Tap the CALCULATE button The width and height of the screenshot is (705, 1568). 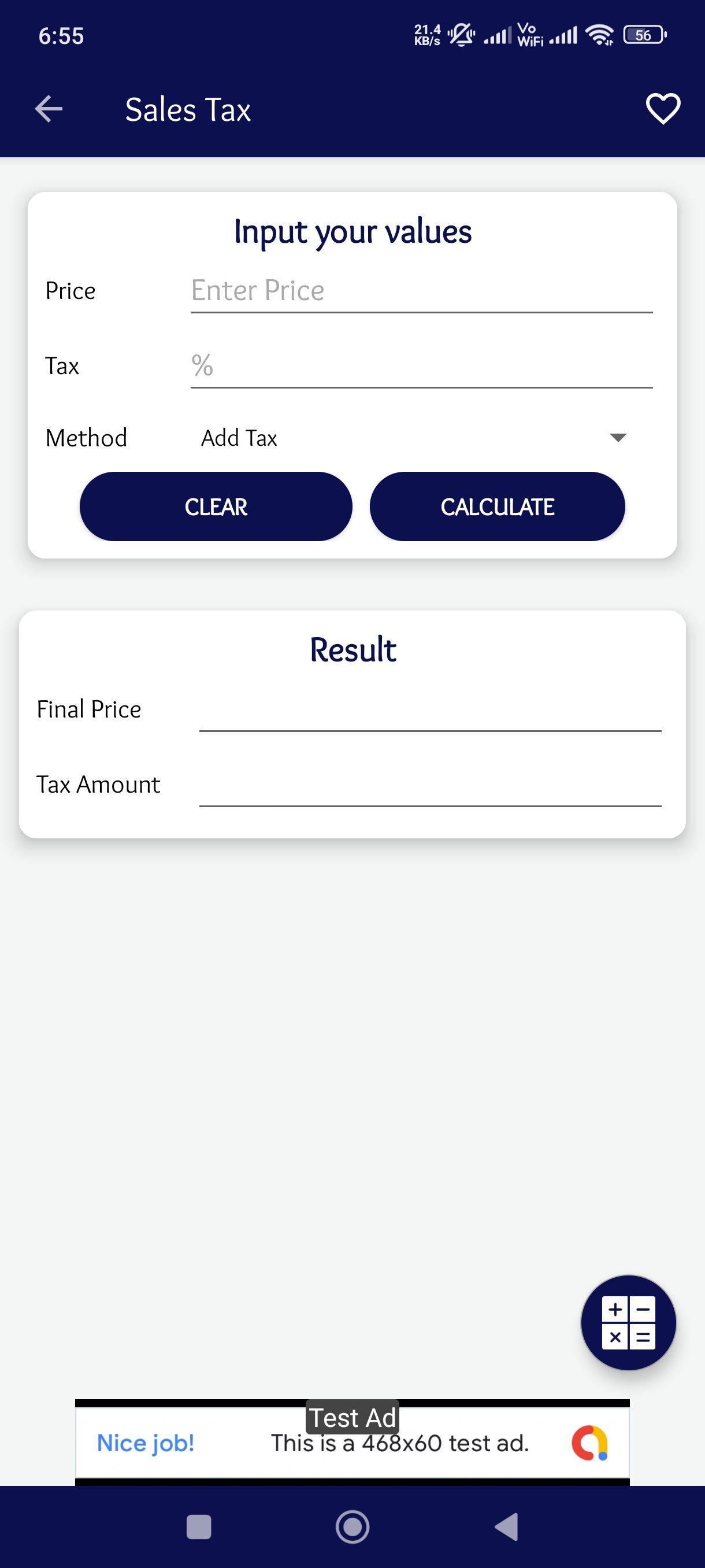pos(497,506)
